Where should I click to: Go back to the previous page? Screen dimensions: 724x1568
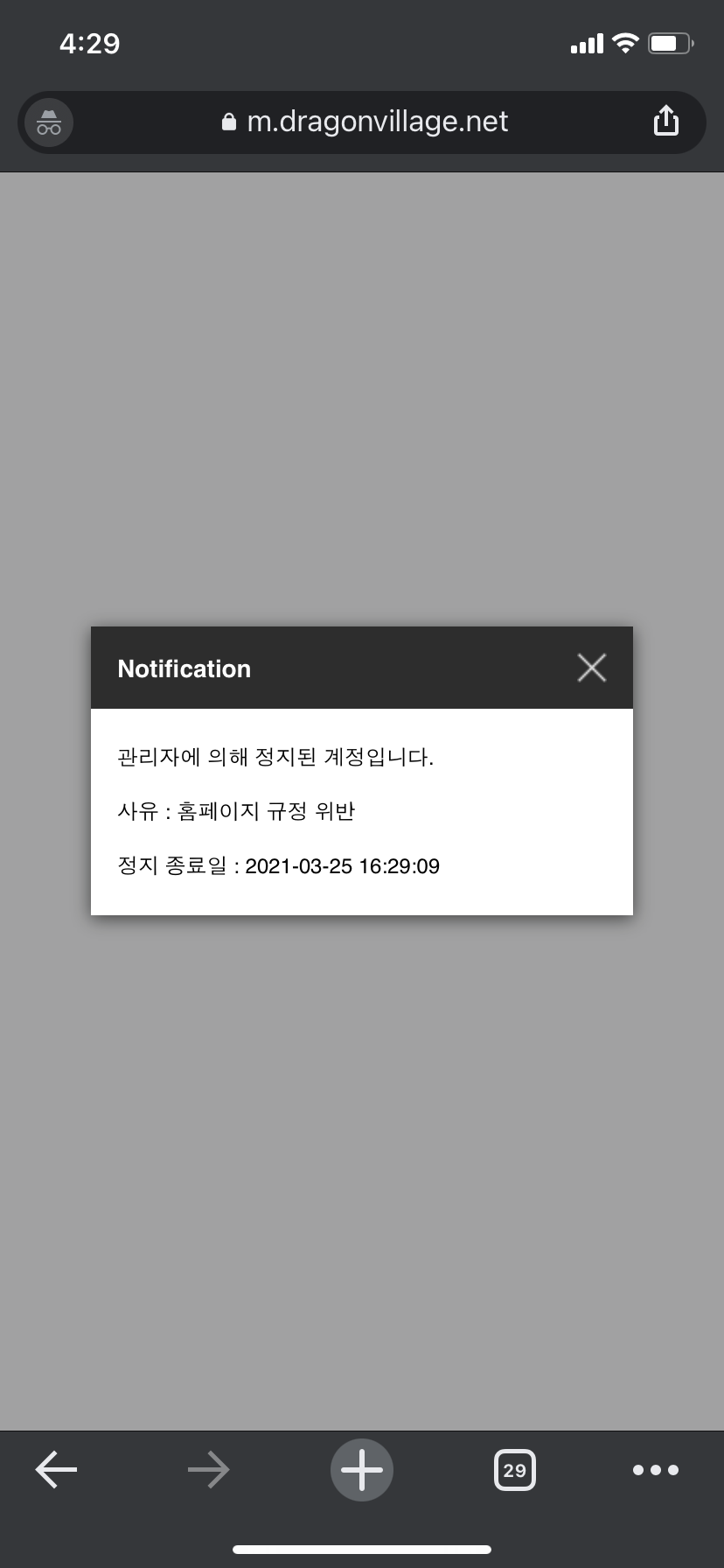(x=56, y=1470)
